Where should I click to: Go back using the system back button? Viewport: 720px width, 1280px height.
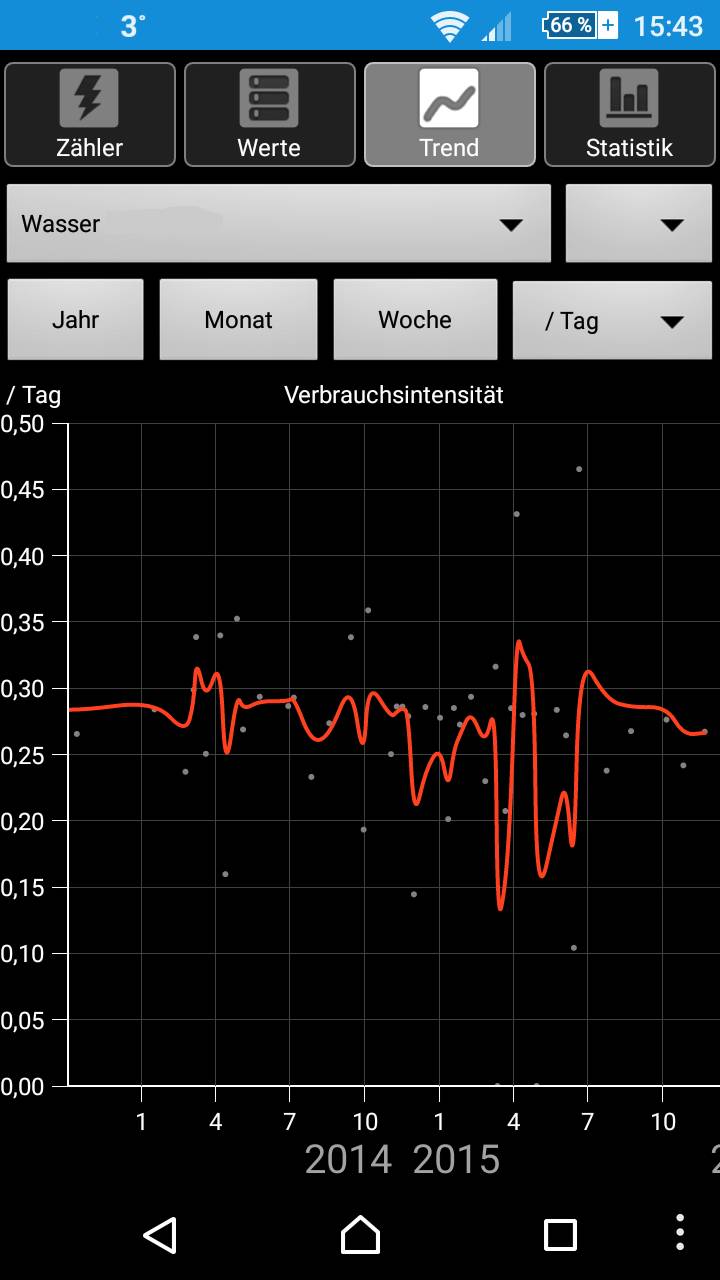coord(160,1235)
